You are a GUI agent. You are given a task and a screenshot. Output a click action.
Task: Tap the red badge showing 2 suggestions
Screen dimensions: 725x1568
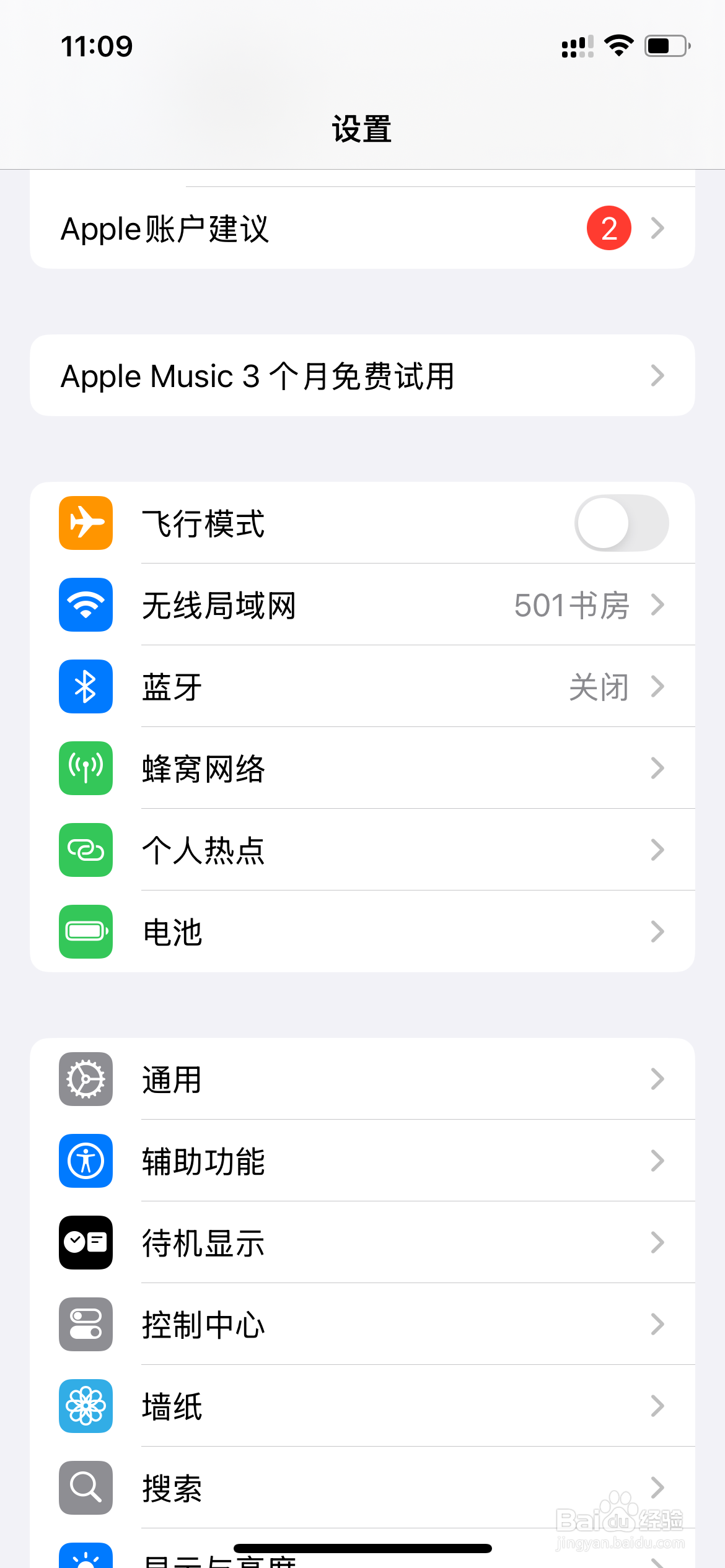(x=609, y=228)
